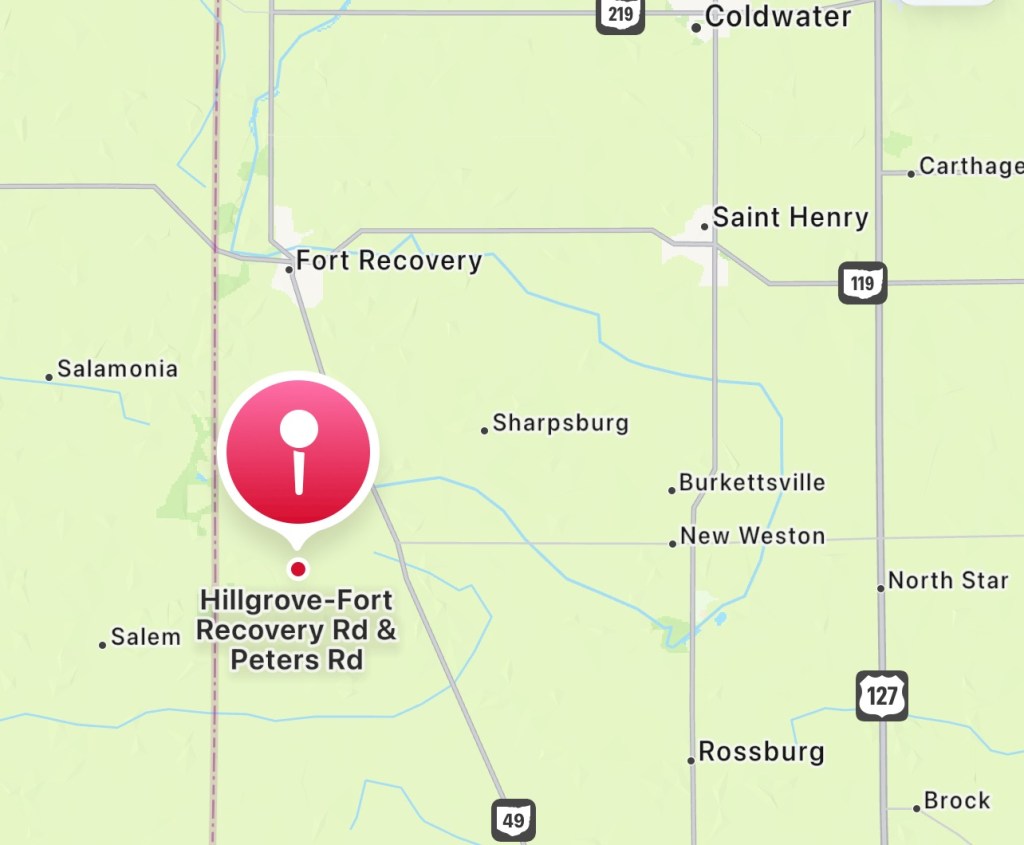
Task: Open the Coldwater place label
Action: [777, 17]
